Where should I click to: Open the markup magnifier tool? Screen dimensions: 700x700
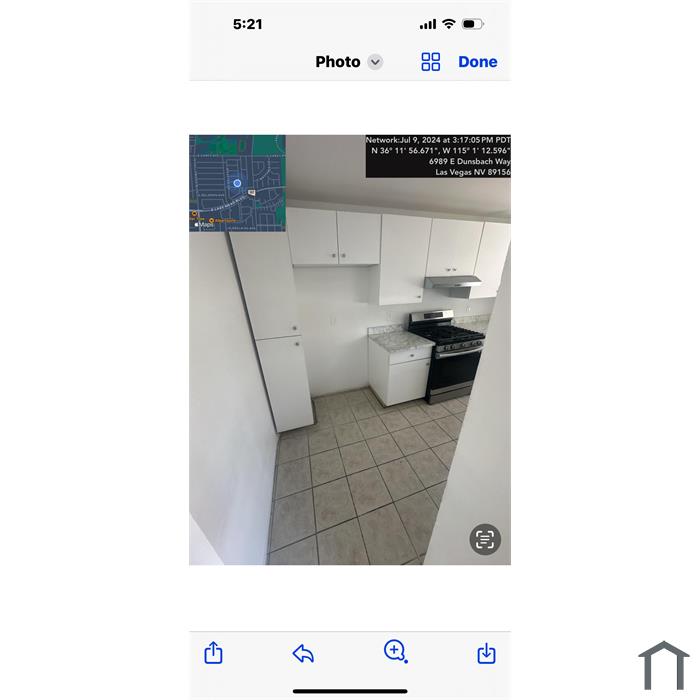(x=395, y=652)
